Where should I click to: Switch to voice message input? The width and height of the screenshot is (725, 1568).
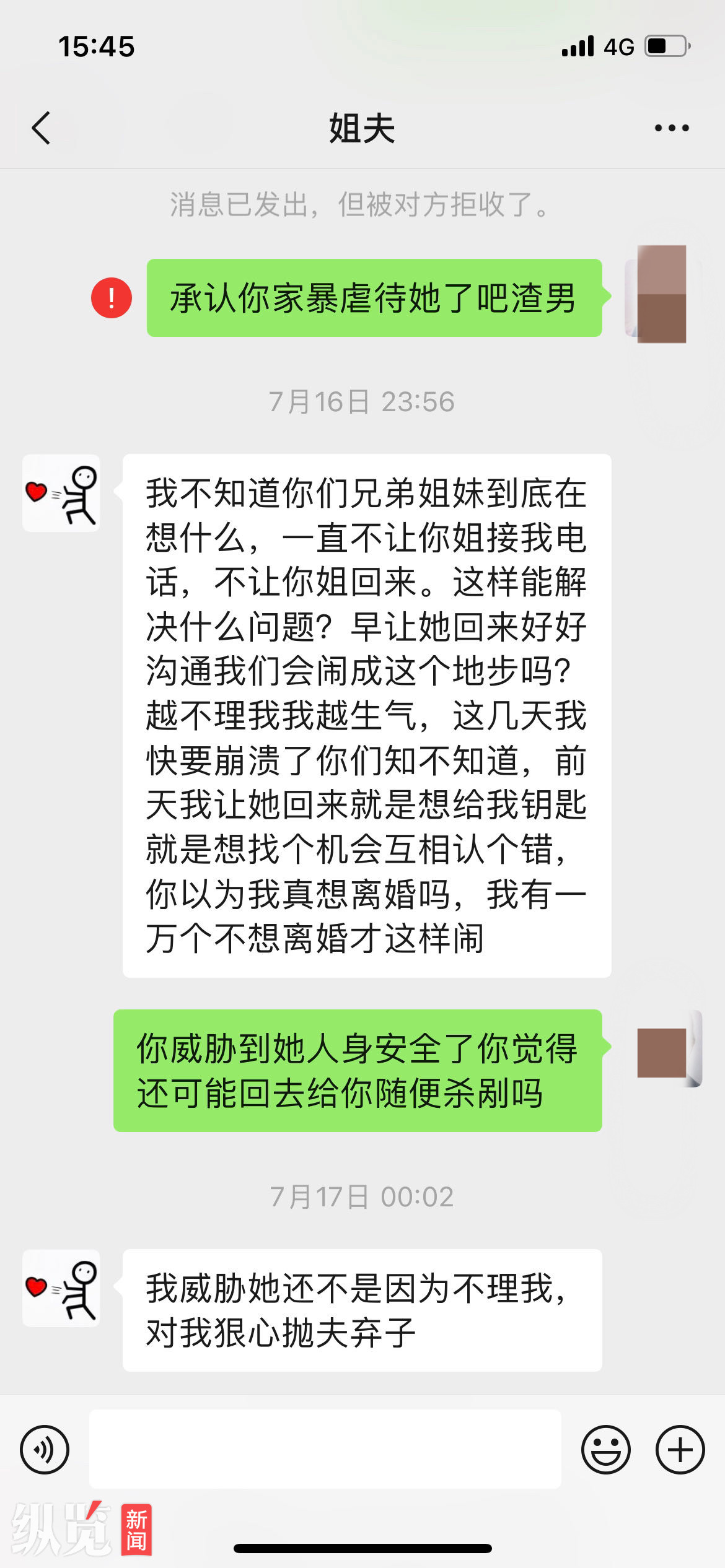coord(45,1449)
